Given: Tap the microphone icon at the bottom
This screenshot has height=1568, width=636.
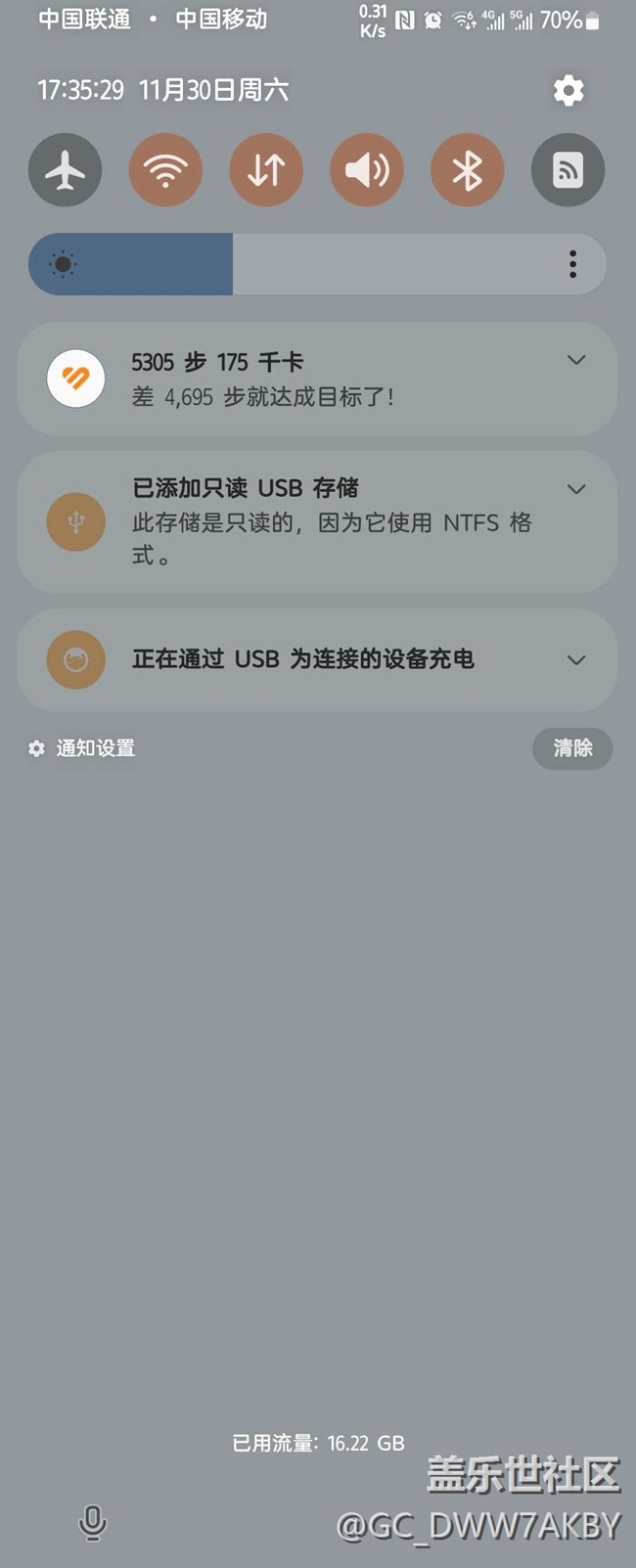Looking at the screenshot, I should [x=93, y=1523].
